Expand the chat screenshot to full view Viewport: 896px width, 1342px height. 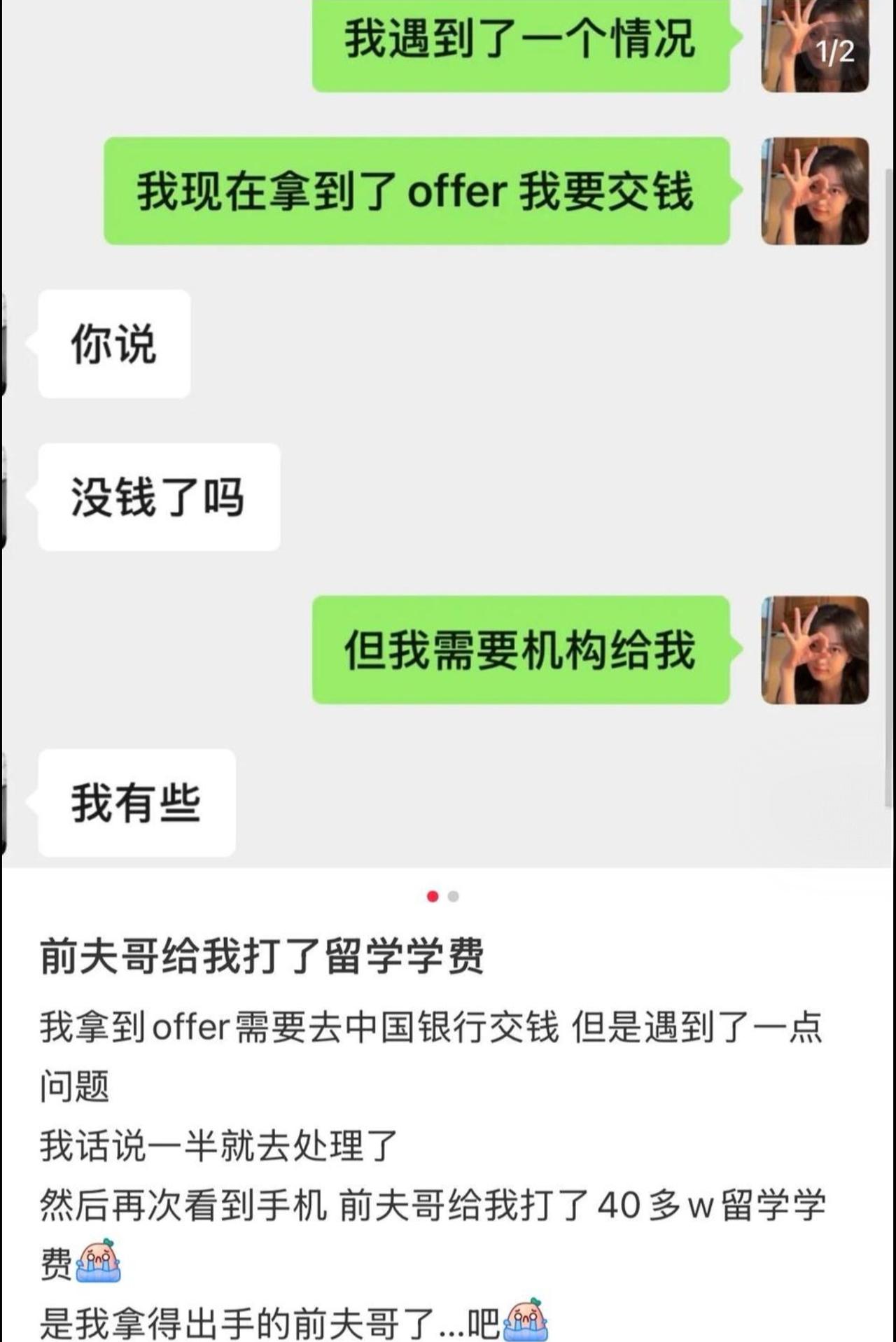(x=448, y=434)
